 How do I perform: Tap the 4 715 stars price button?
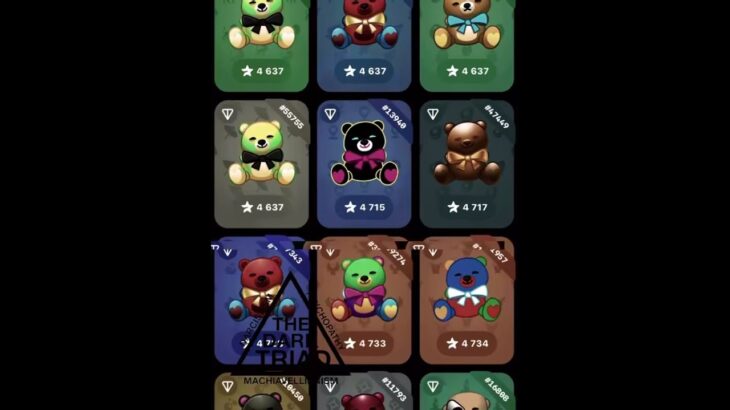(x=364, y=207)
